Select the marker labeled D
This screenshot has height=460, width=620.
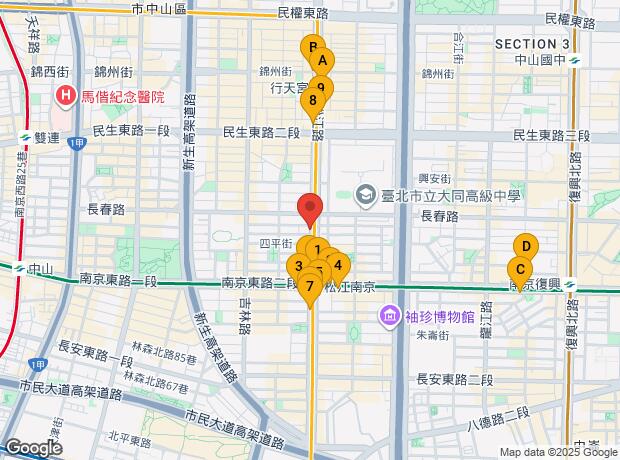click(526, 245)
